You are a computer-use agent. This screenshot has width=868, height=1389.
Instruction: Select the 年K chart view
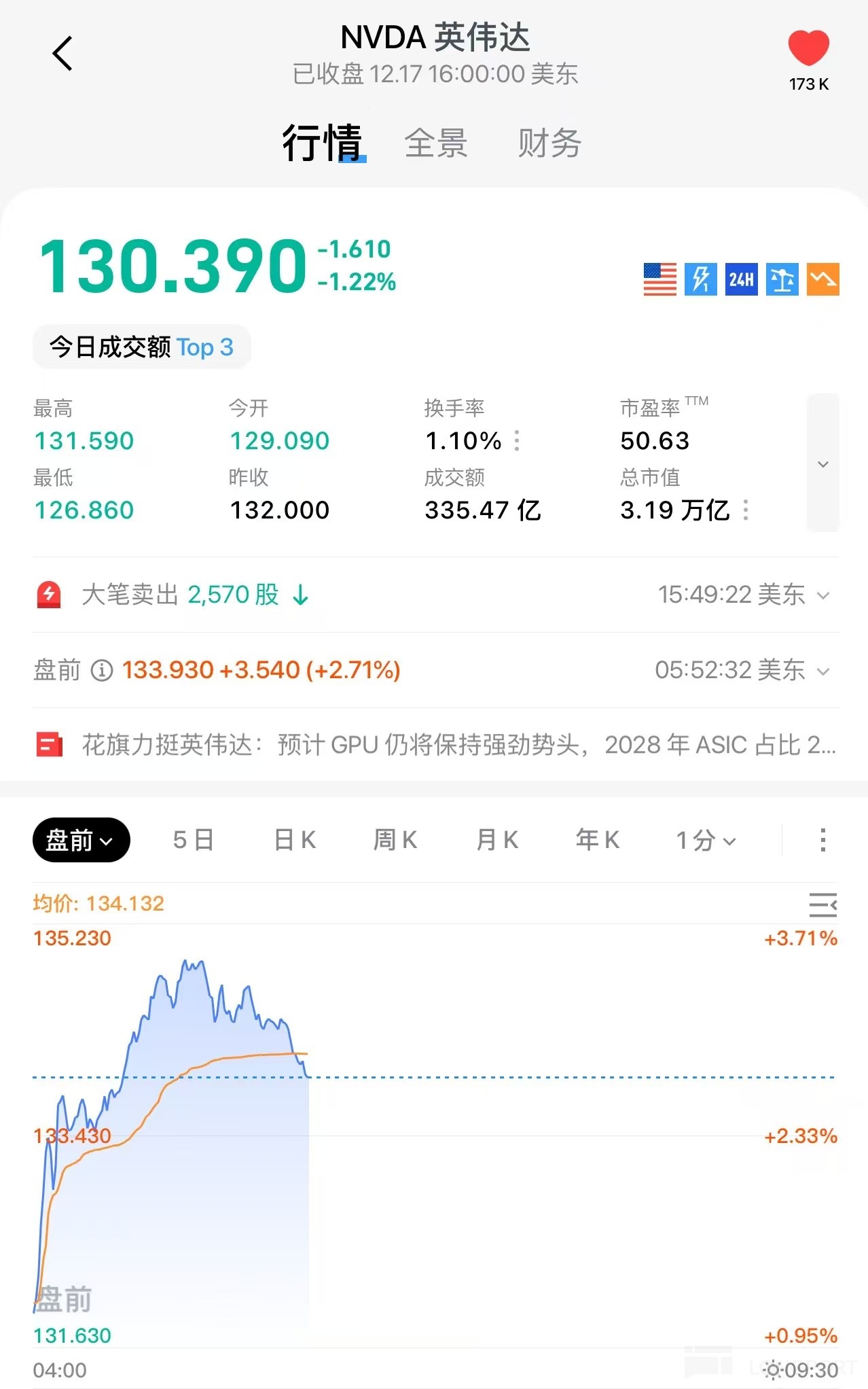pos(598,841)
